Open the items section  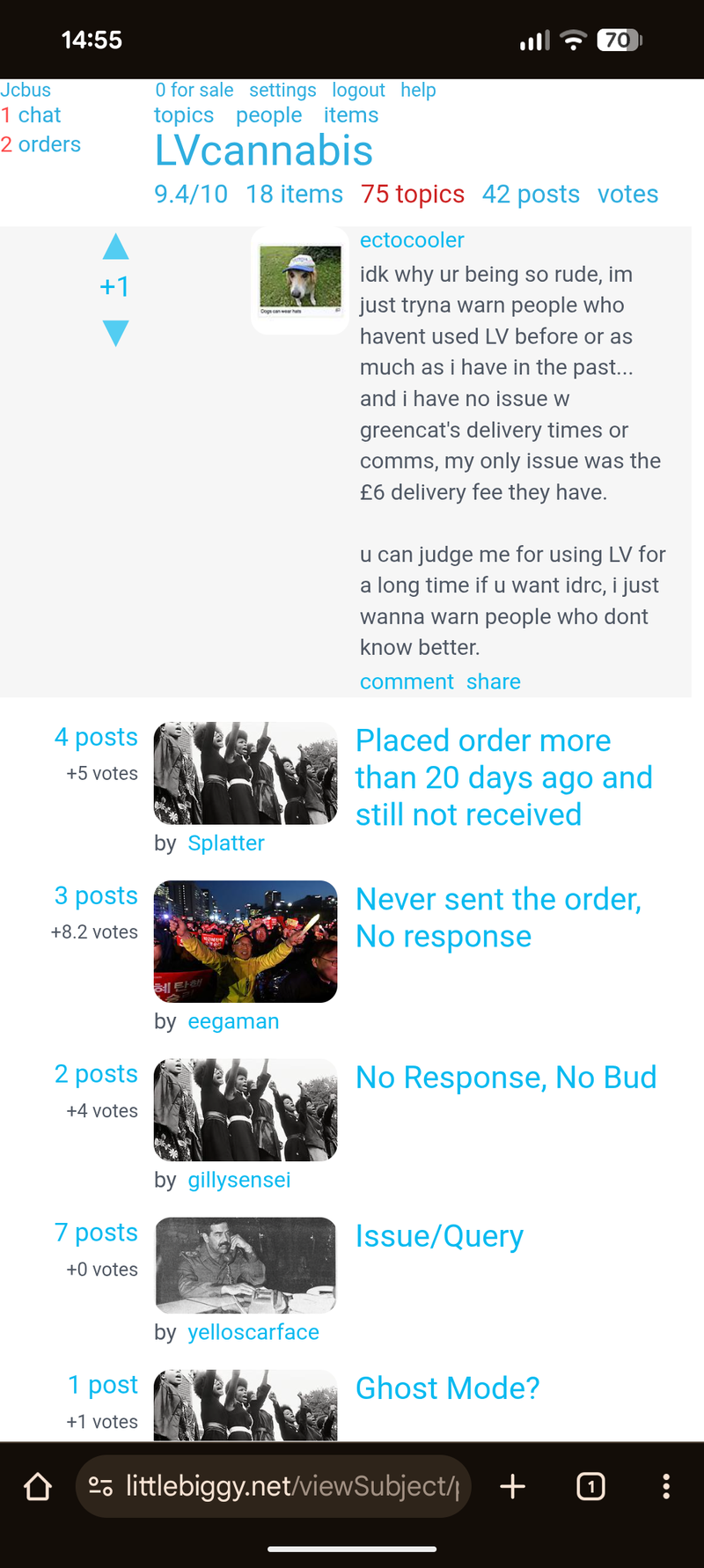351,115
